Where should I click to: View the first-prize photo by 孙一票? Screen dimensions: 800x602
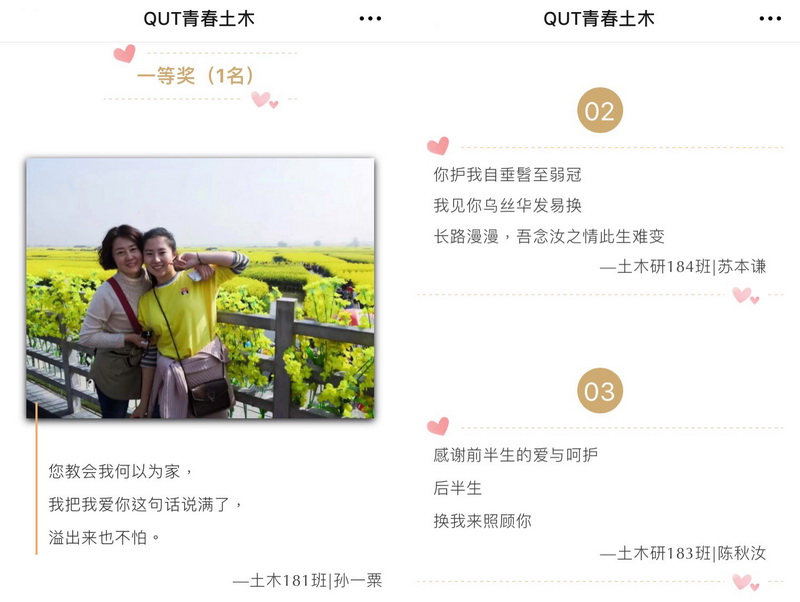pyautogui.click(x=200, y=288)
